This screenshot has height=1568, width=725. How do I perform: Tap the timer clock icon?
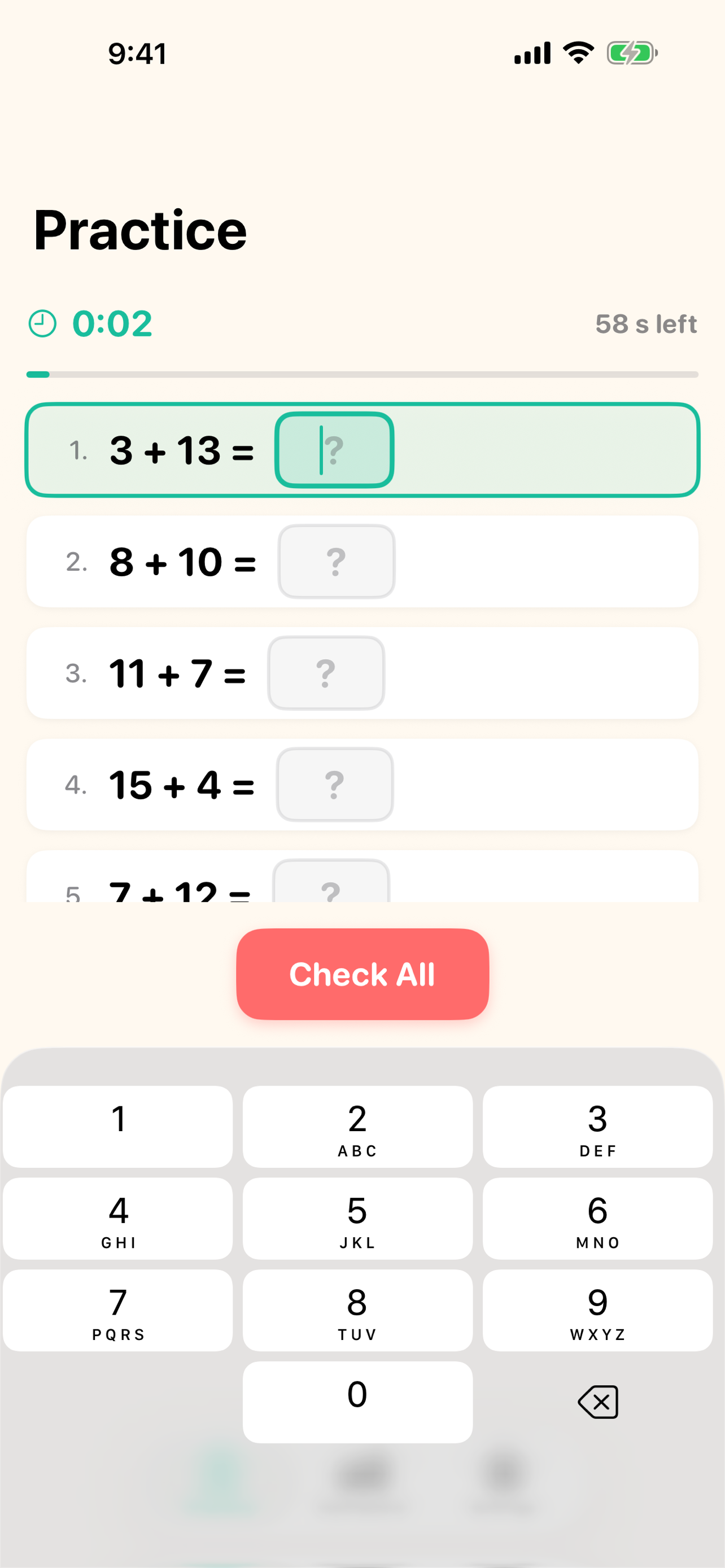tap(42, 323)
